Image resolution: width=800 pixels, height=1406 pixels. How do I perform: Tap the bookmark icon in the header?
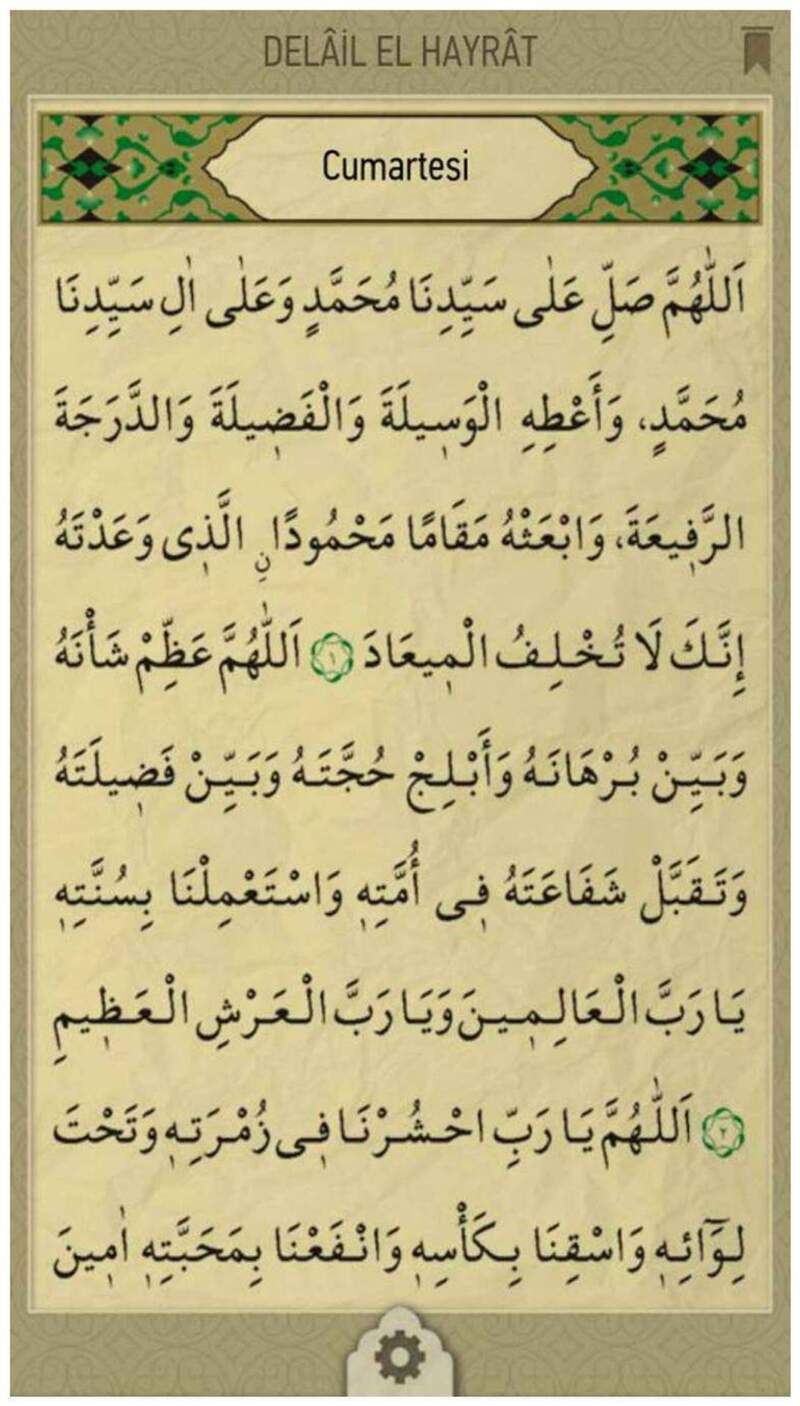[x=754, y=52]
